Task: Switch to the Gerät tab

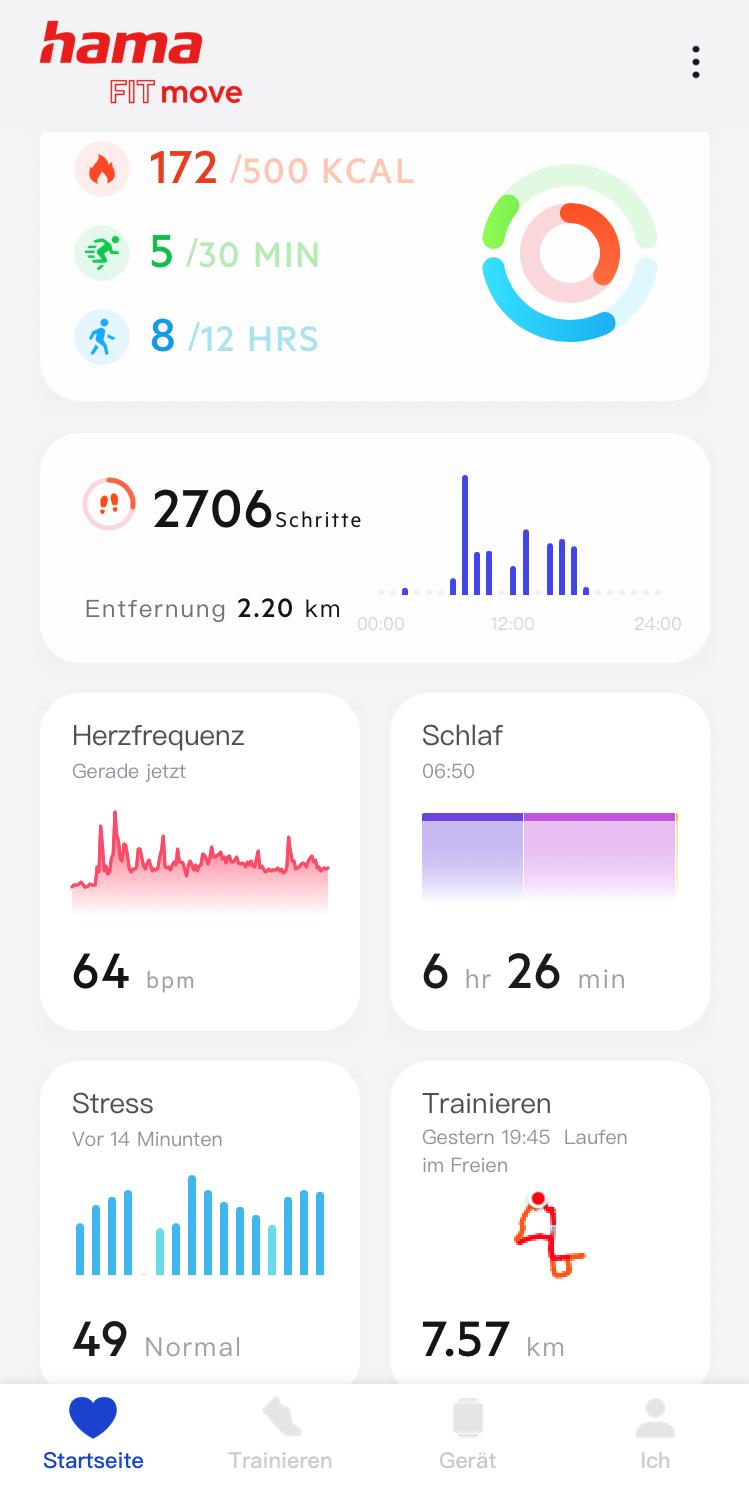Action: 467,1434
